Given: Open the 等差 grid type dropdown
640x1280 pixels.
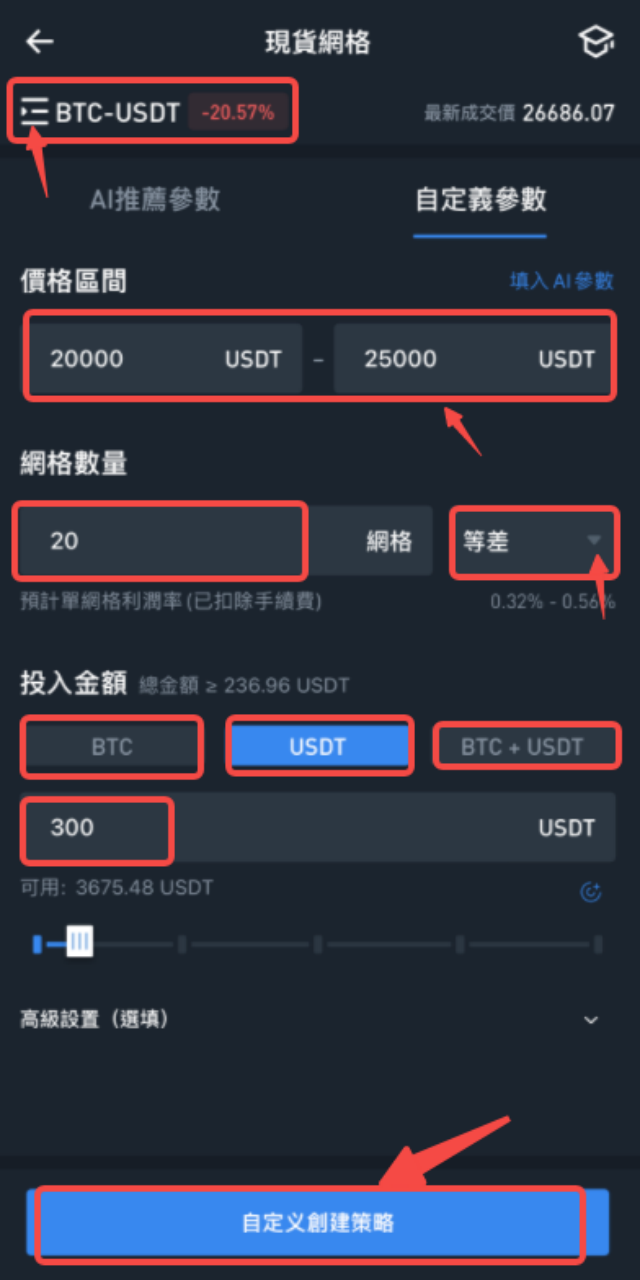Looking at the screenshot, I should pos(532,541).
